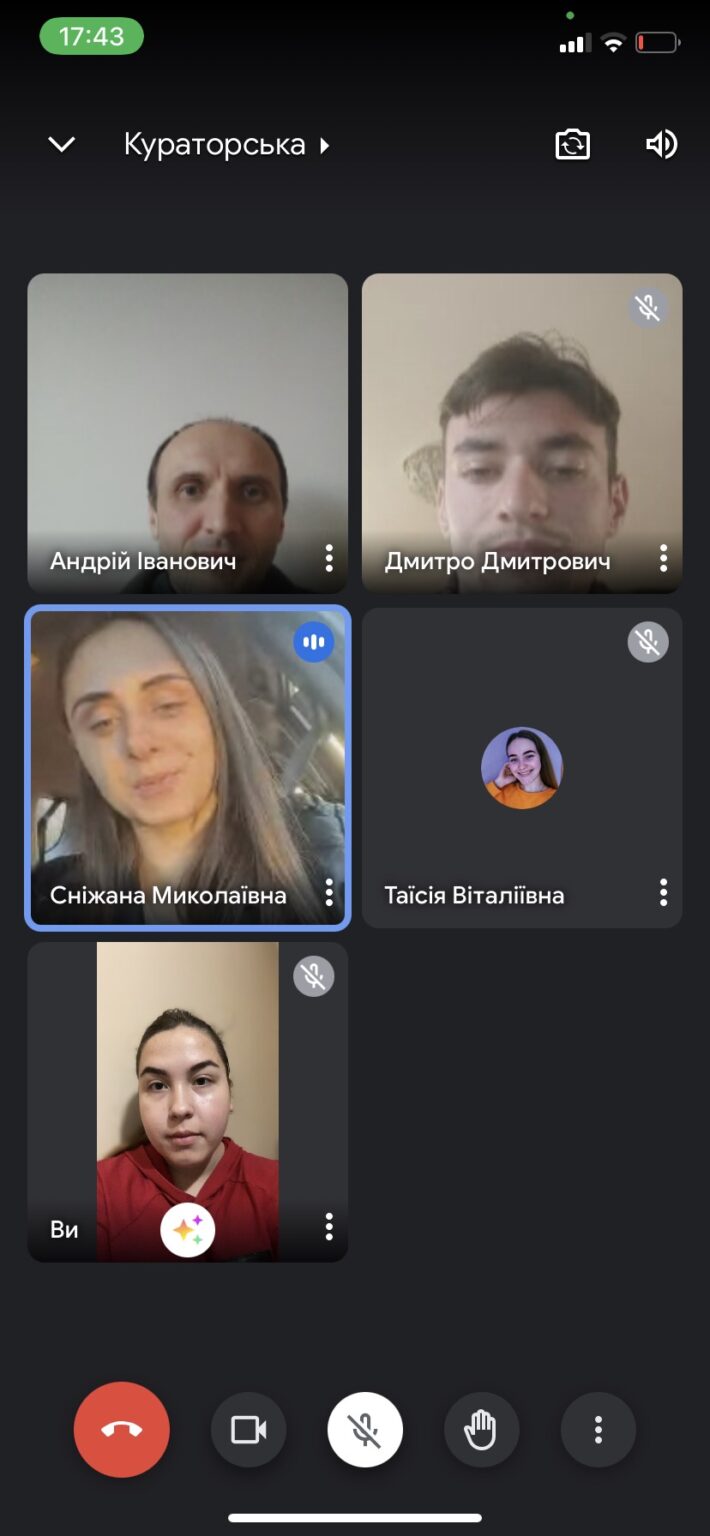The height and width of the screenshot is (1536, 710).
Task: Open options for Дмитро Дмитрович's tile
Action: (663, 558)
